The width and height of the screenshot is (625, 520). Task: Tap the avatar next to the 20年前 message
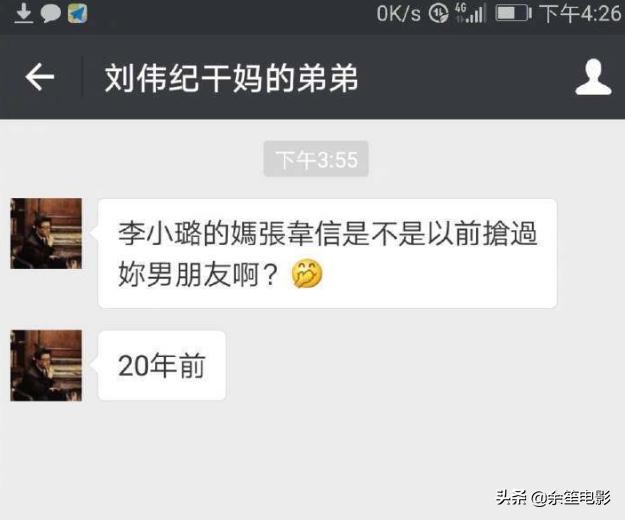[46, 365]
